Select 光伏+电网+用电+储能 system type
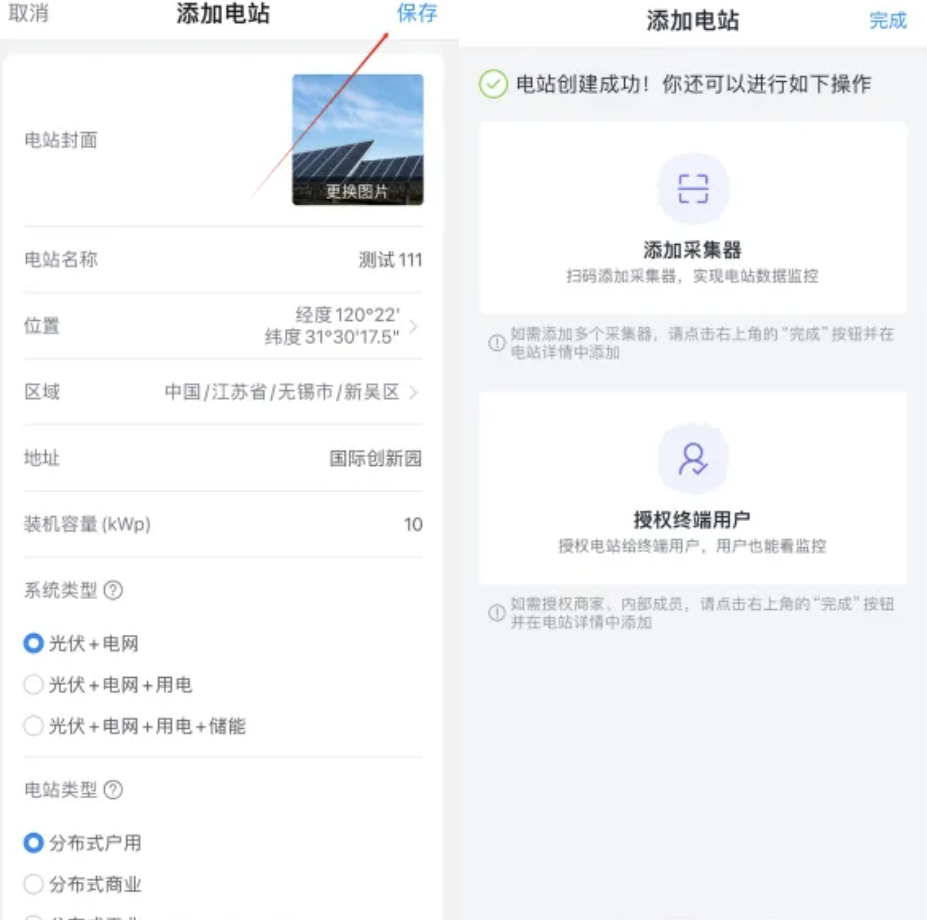 click(x=34, y=727)
